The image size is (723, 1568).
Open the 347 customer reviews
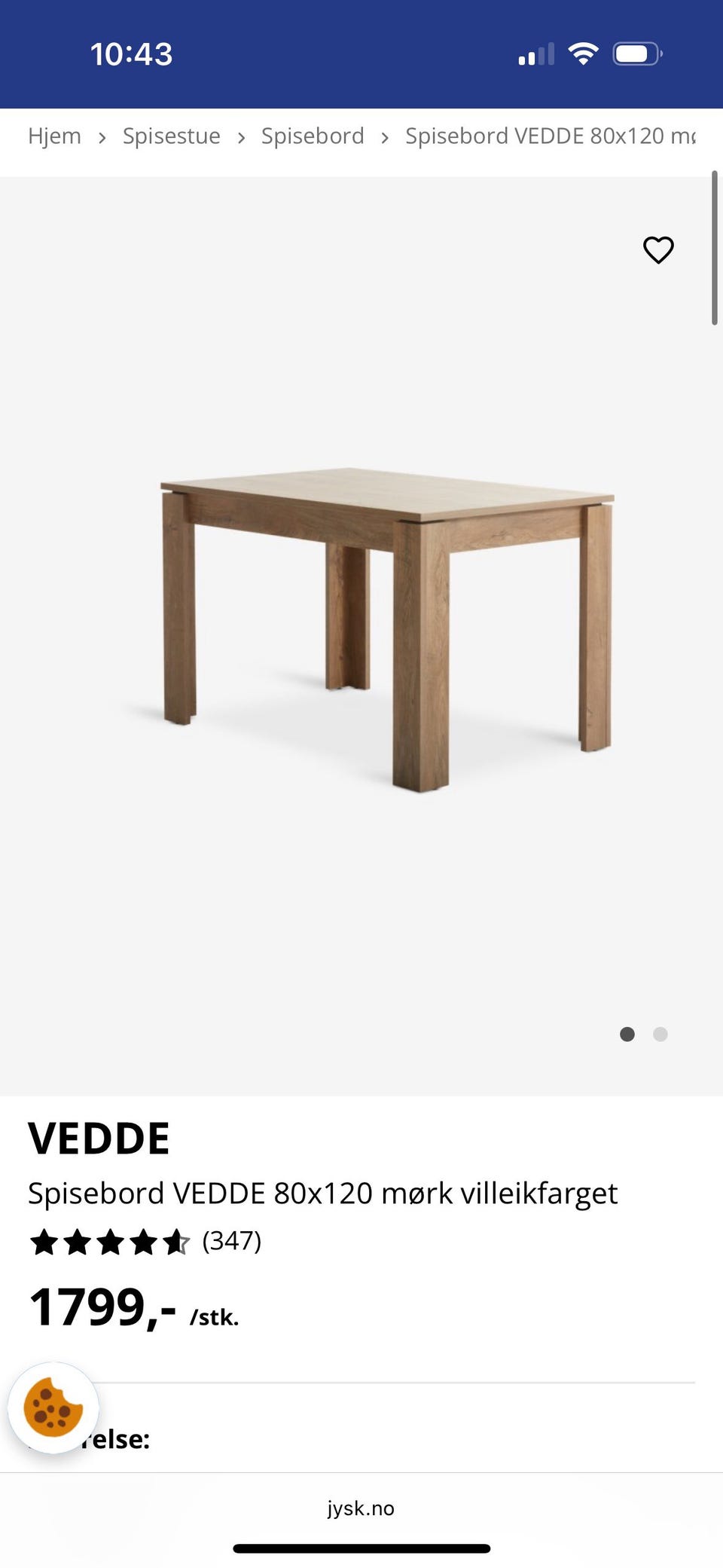(x=232, y=1242)
